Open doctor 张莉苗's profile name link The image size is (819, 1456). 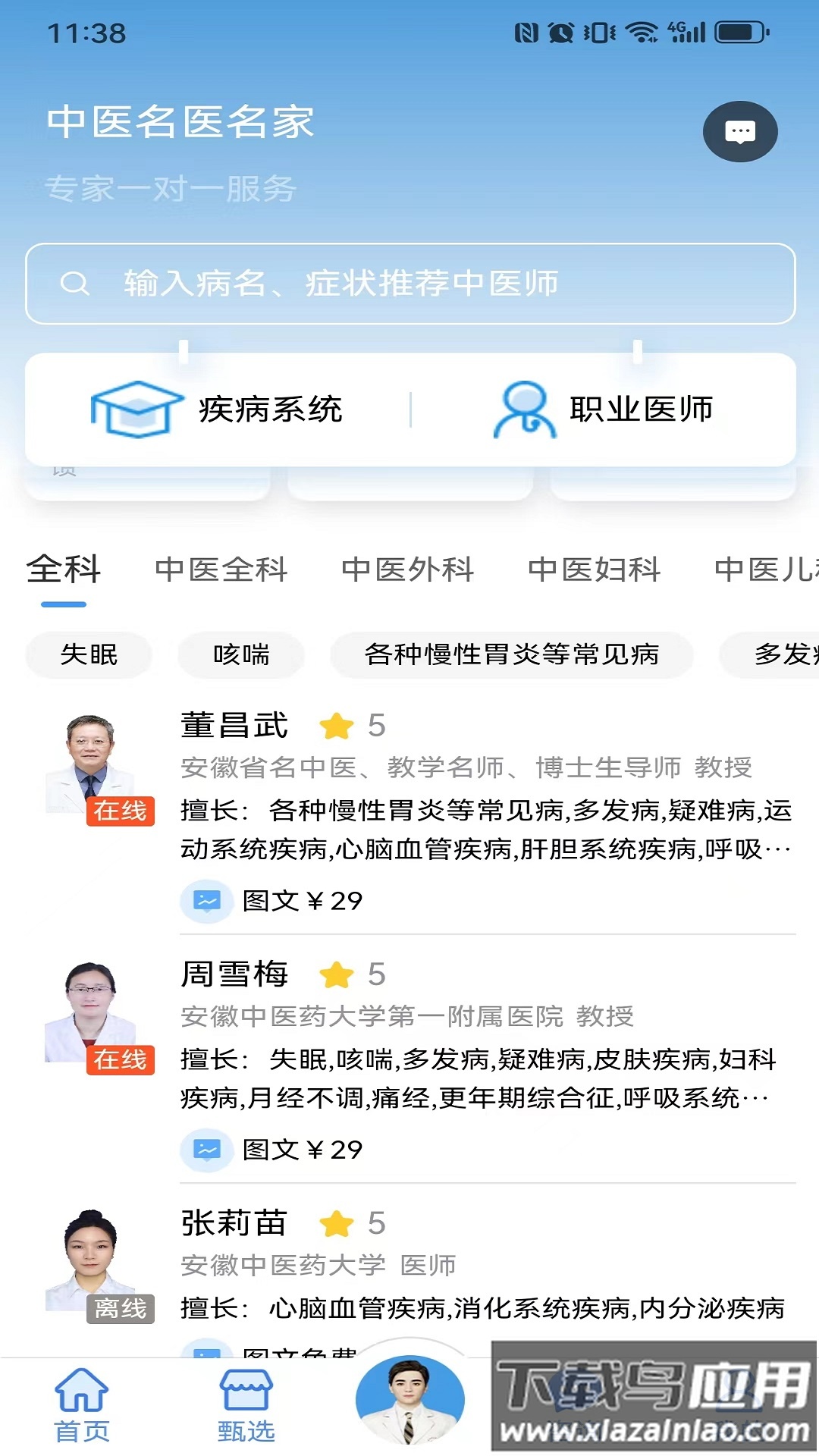click(x=235, y=1223)
